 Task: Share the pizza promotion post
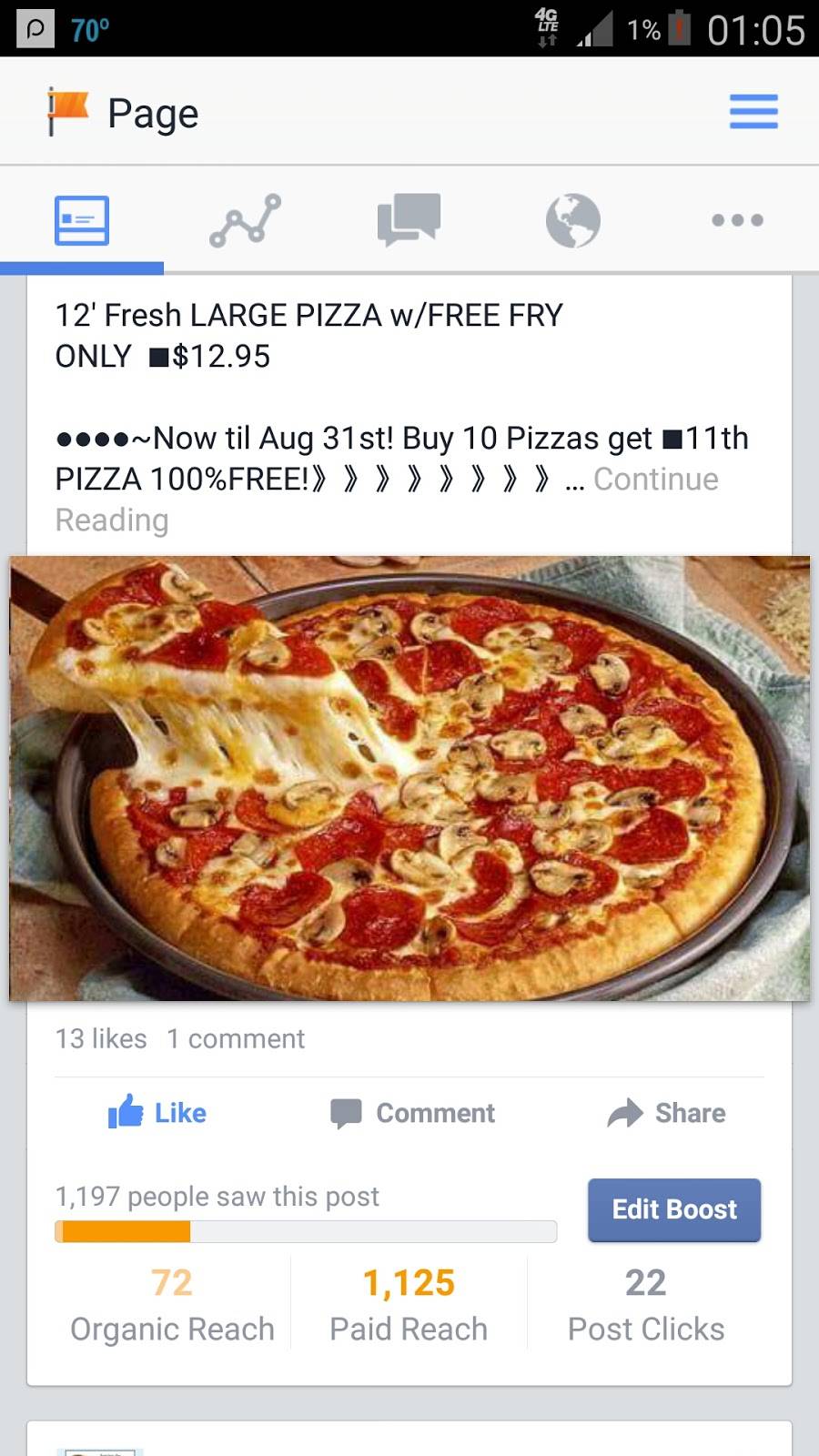tap(666, 1113)
